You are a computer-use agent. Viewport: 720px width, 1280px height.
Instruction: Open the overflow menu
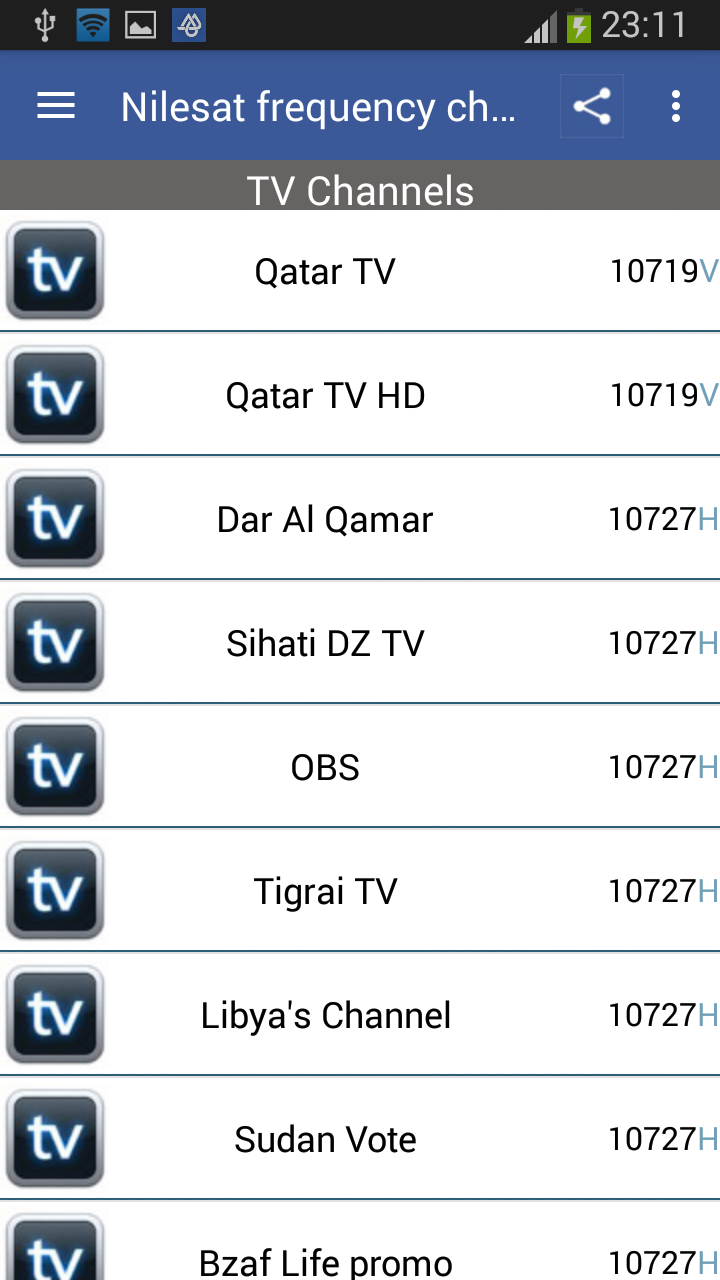(676, 106)
